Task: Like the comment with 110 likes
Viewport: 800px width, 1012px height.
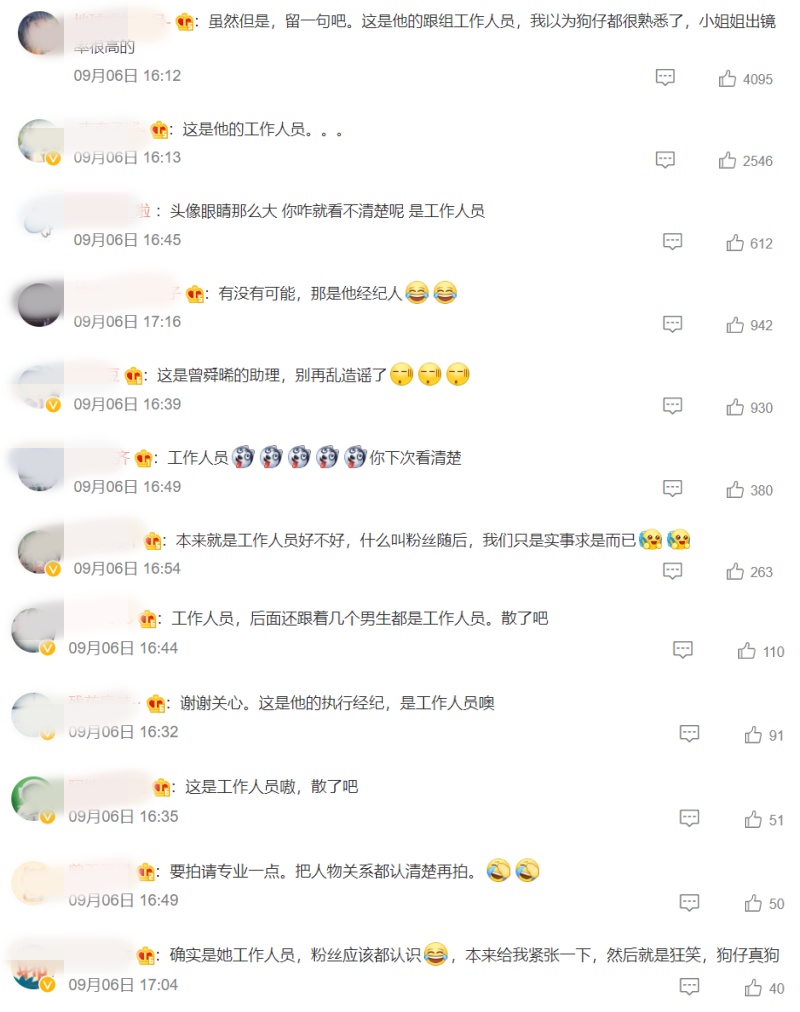Action: pos(747,651)
